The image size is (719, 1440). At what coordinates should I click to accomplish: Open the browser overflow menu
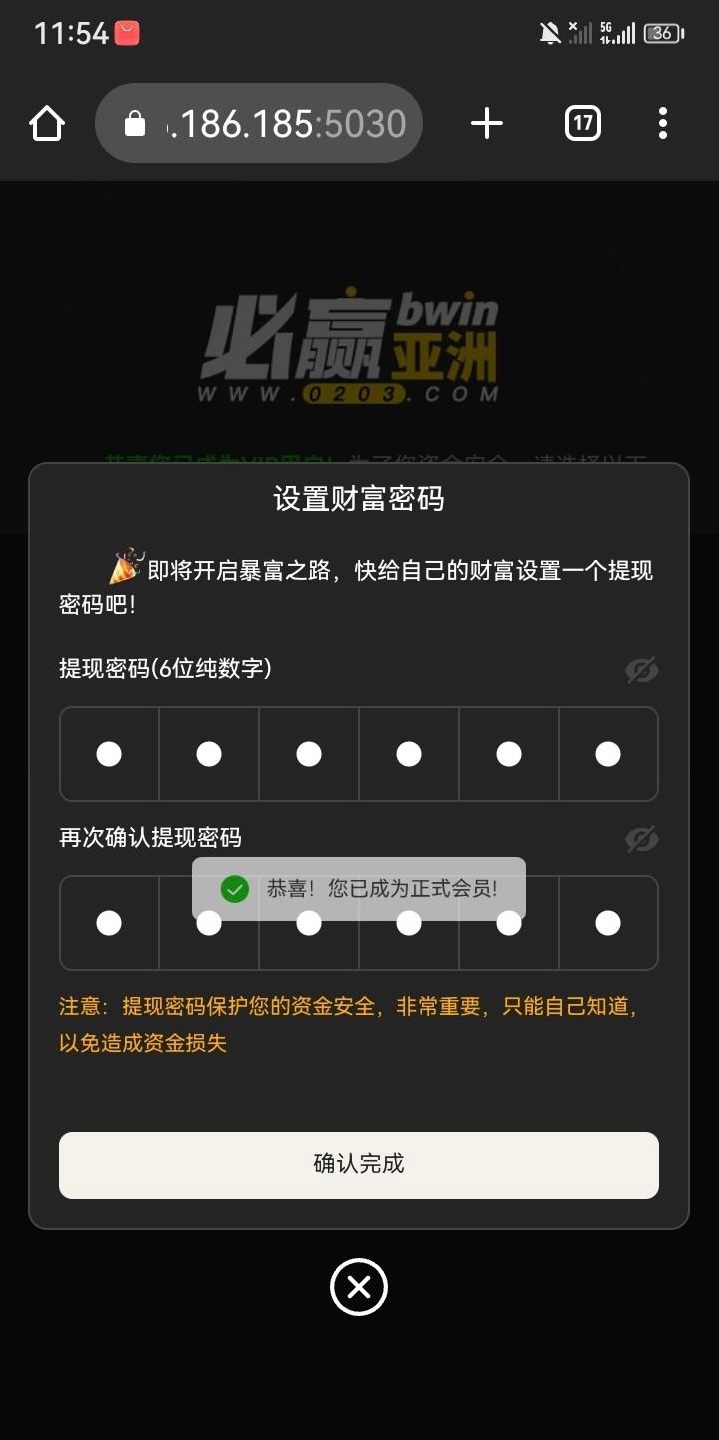point(662,124)
